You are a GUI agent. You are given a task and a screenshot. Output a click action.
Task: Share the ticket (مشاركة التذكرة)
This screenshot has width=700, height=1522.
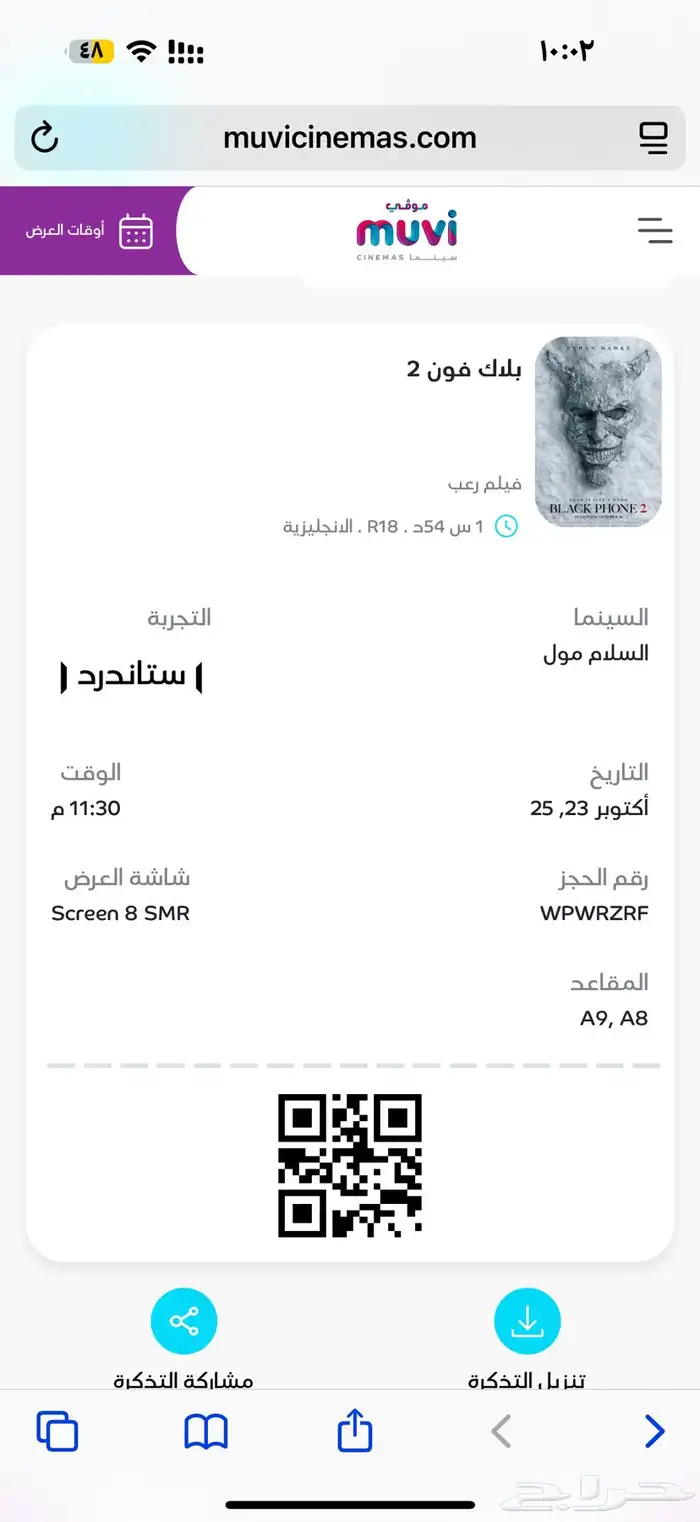pyautogui.click(x=184, y=1322)
